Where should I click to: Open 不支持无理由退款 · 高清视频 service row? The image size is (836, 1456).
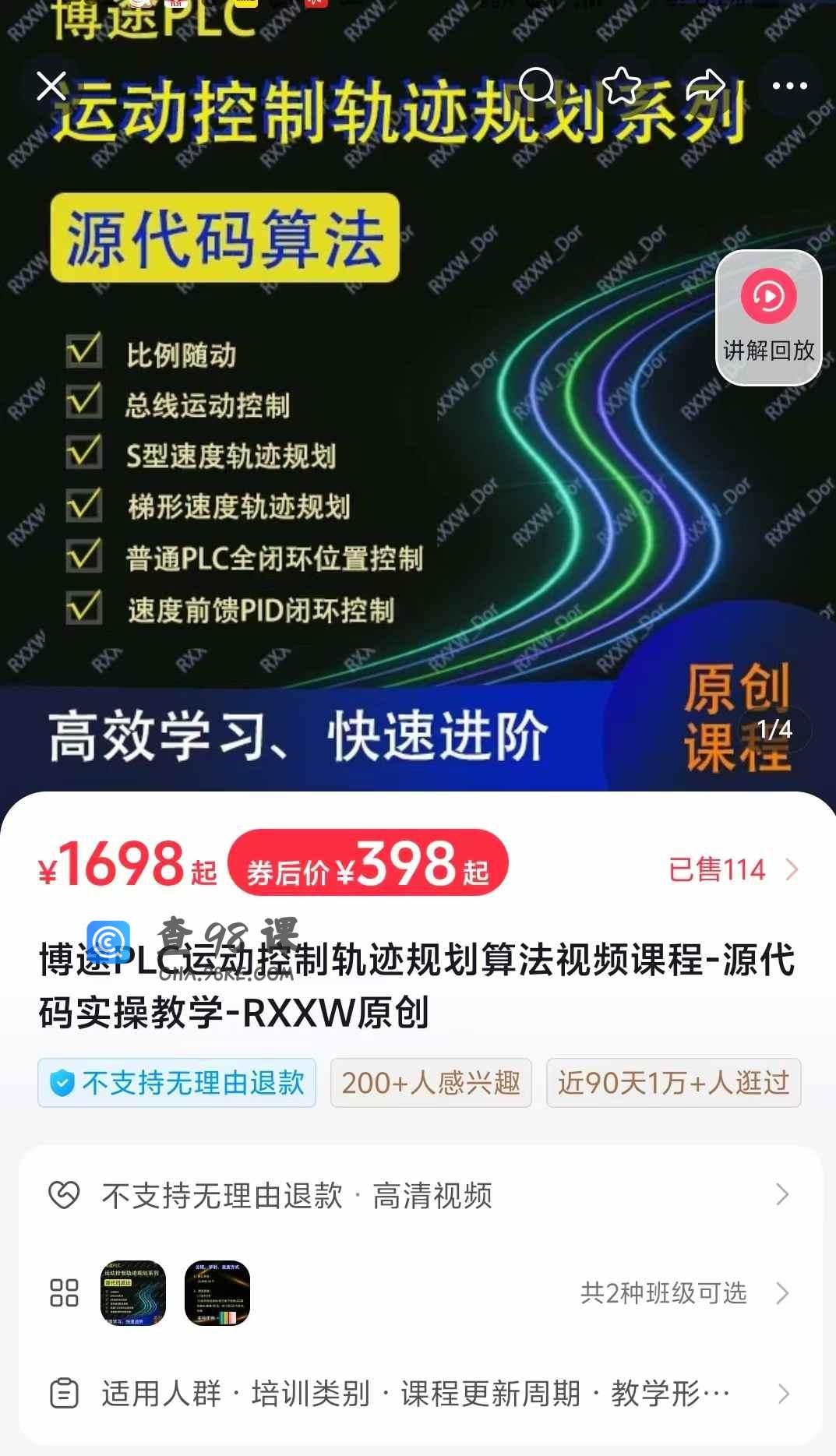tap(419, 1195)
